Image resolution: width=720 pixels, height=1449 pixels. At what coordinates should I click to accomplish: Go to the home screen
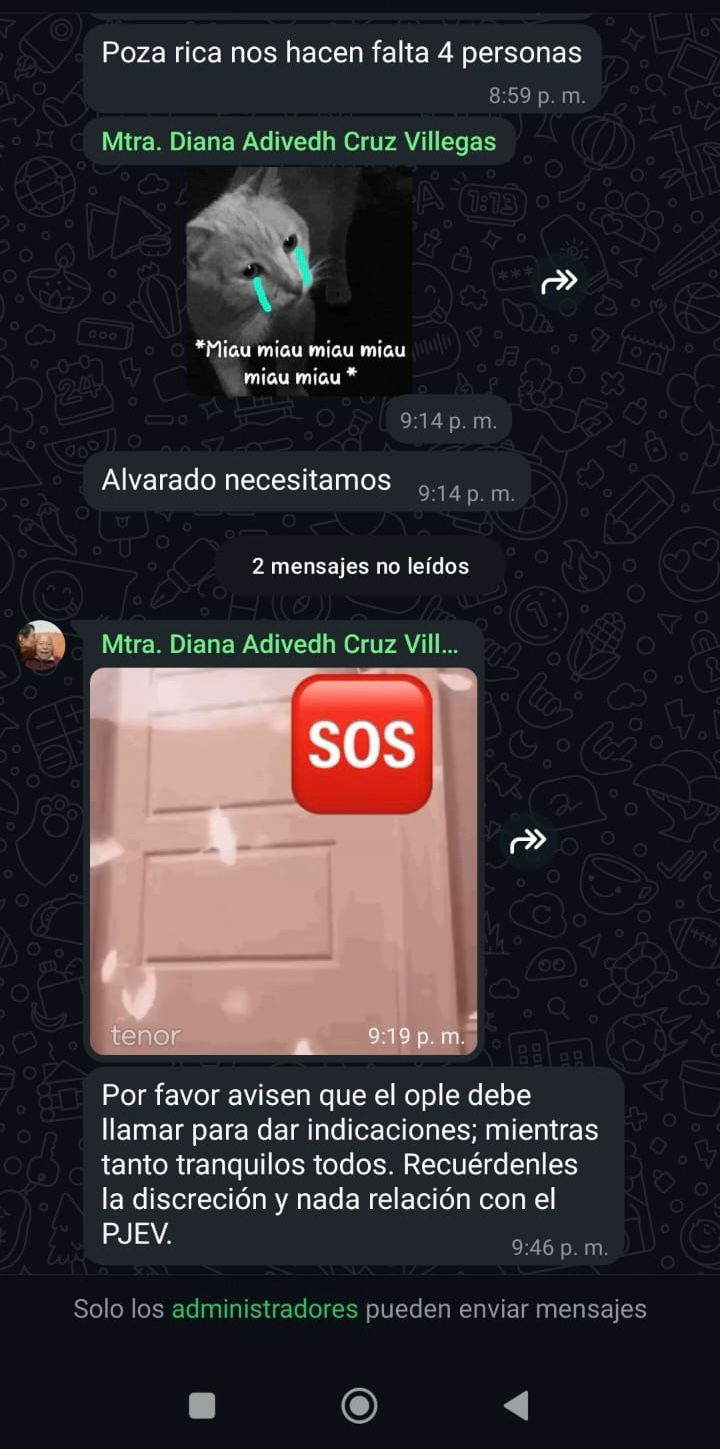[359, 1406]
